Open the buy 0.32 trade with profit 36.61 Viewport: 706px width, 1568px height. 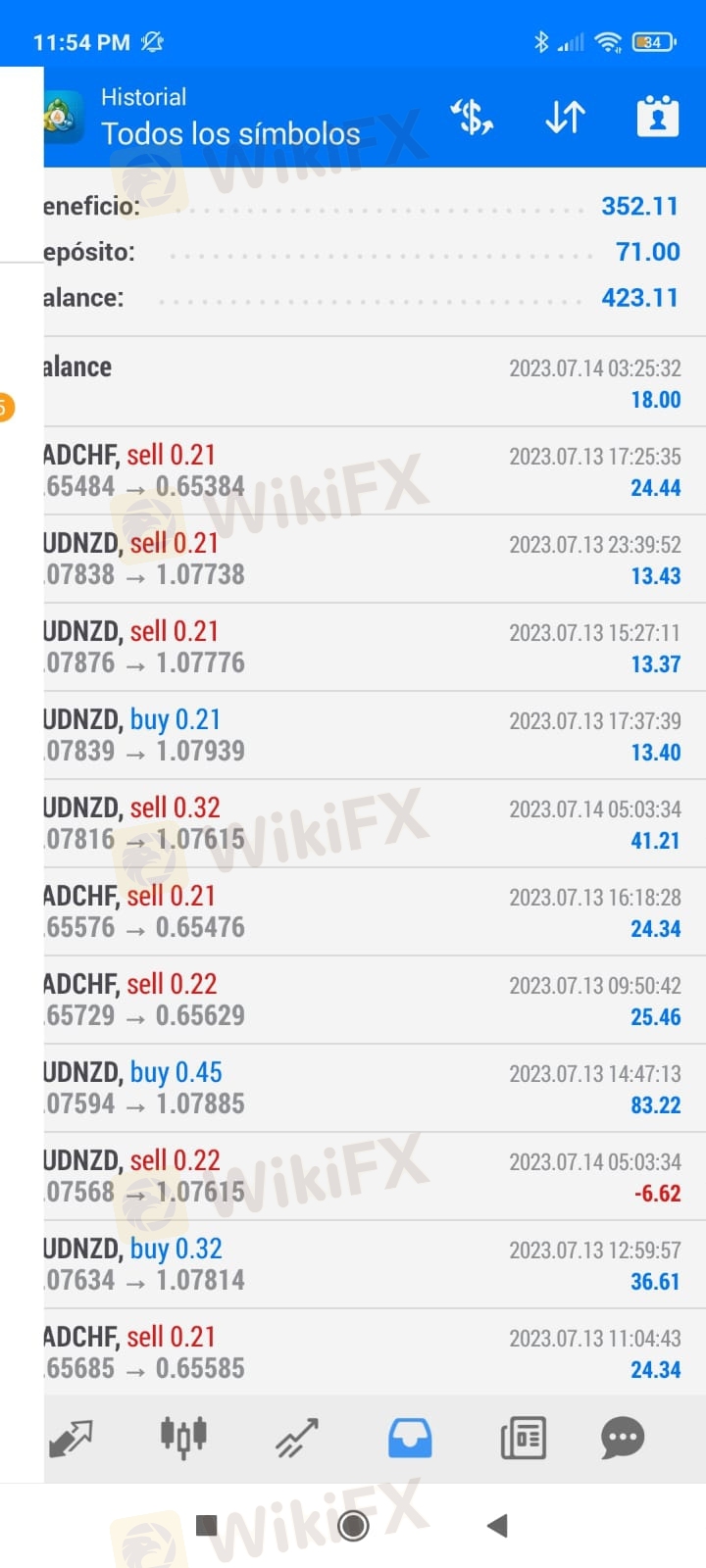point(375,1264)
